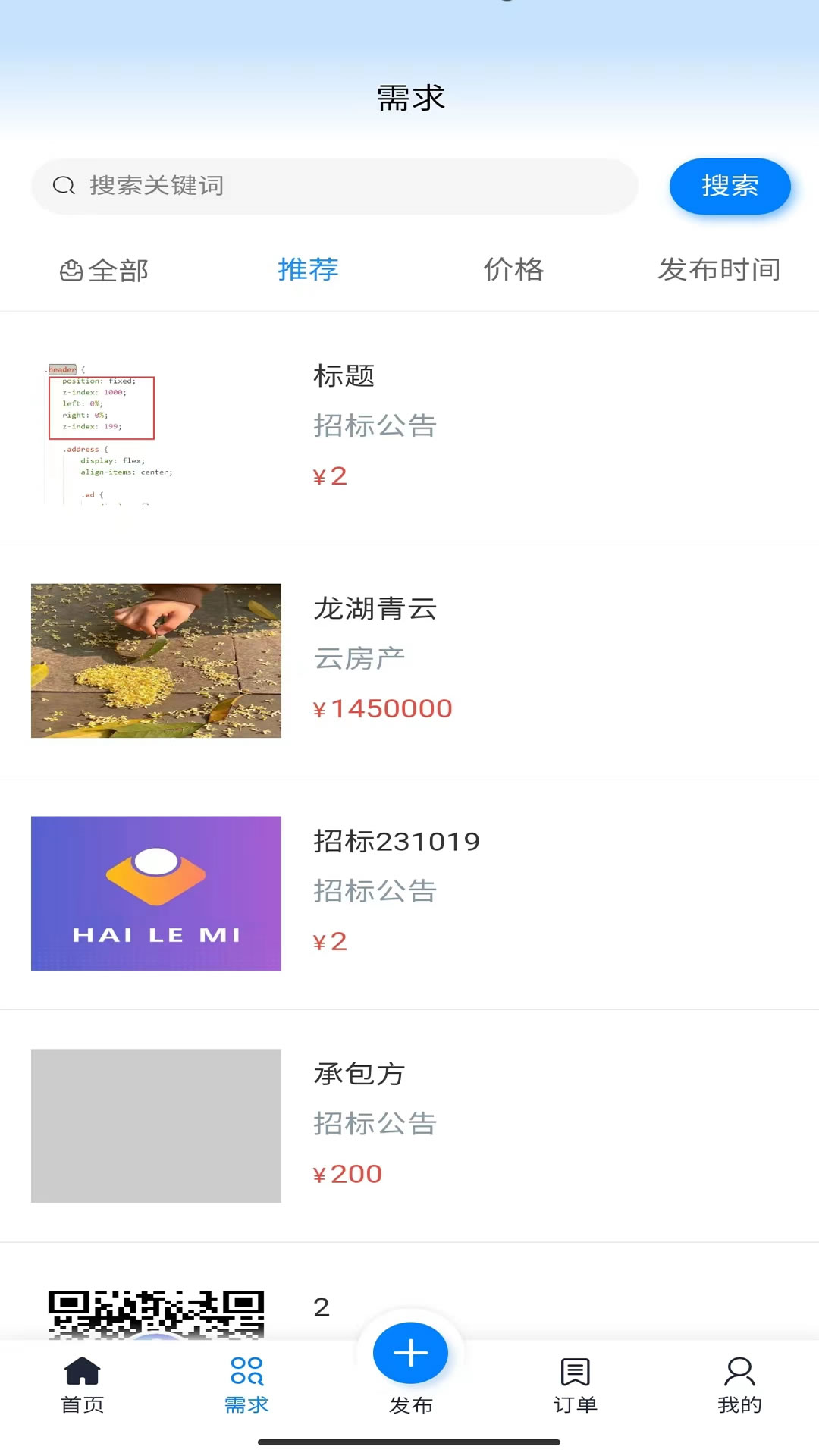The width and height of the screenshot is (819, 1456).
Task: Tap the 发布 plus button
Action: tap(410, 1354)
